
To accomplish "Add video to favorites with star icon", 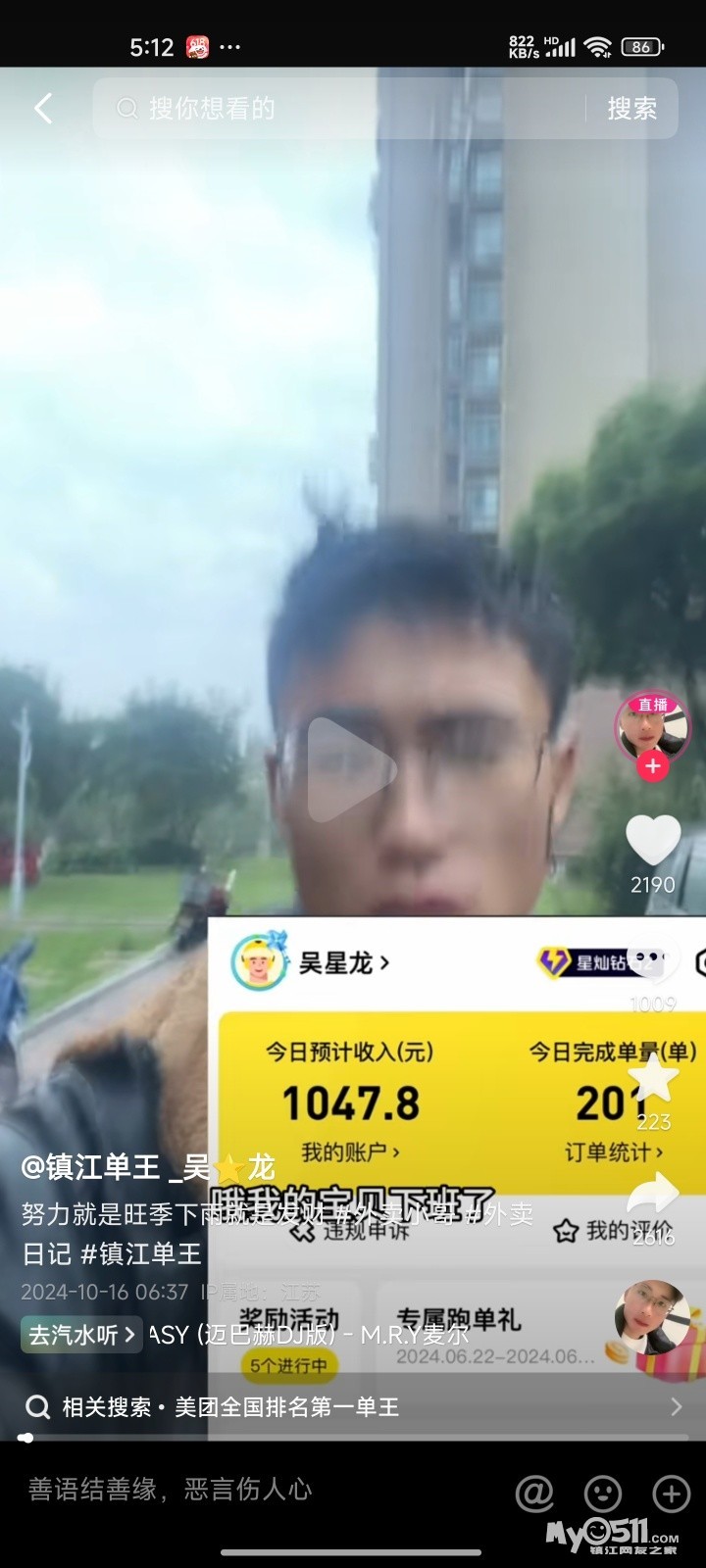I will (x=653, y=1078).
